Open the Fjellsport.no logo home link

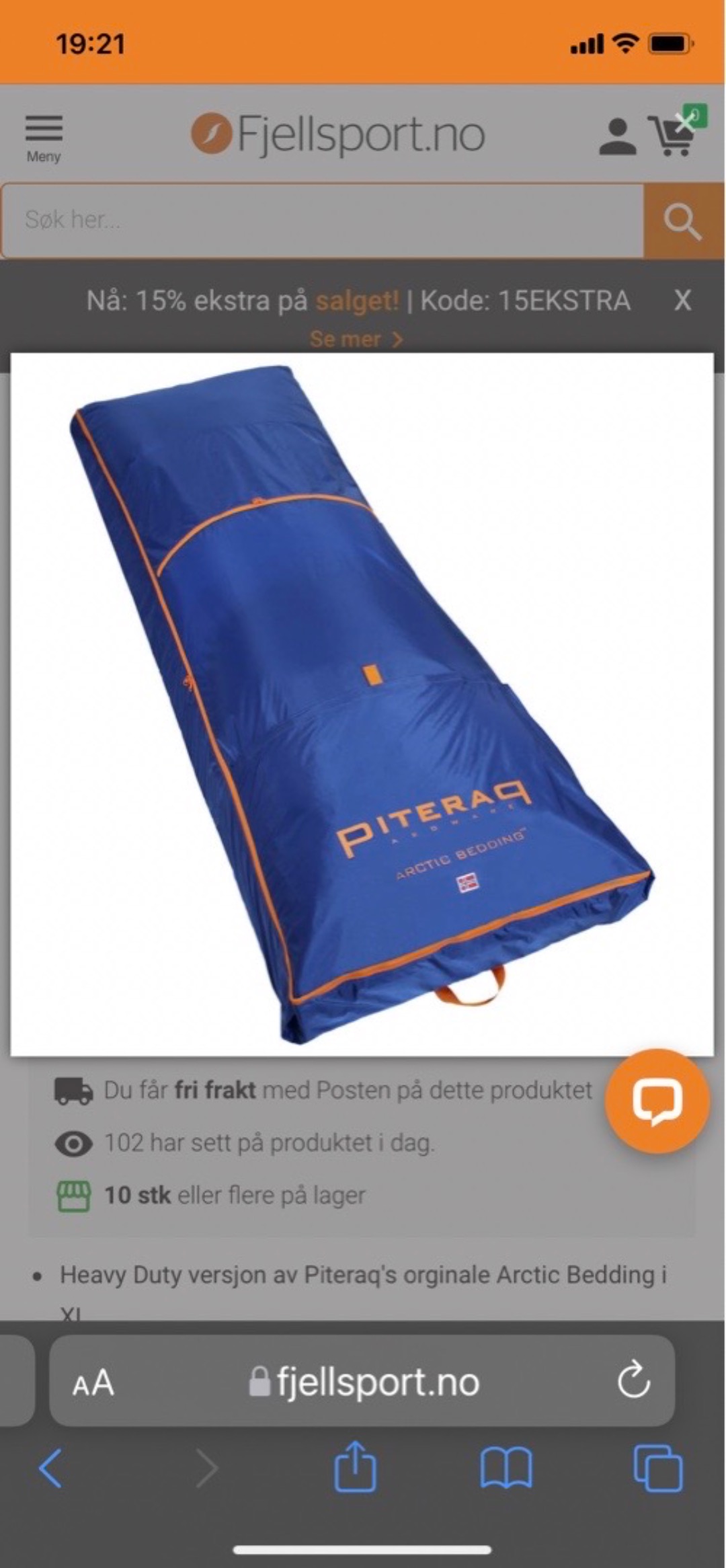click(x=338, y=134)
